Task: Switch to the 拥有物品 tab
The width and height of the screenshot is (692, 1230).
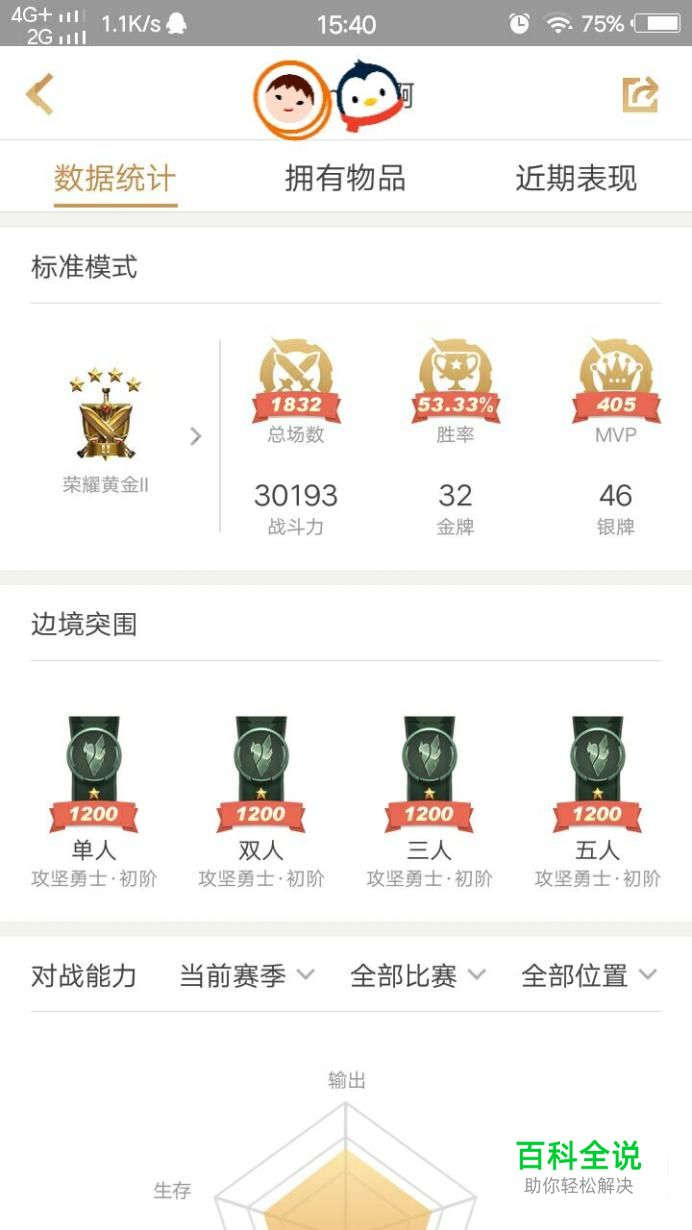Action: click(x=345, y=179)
